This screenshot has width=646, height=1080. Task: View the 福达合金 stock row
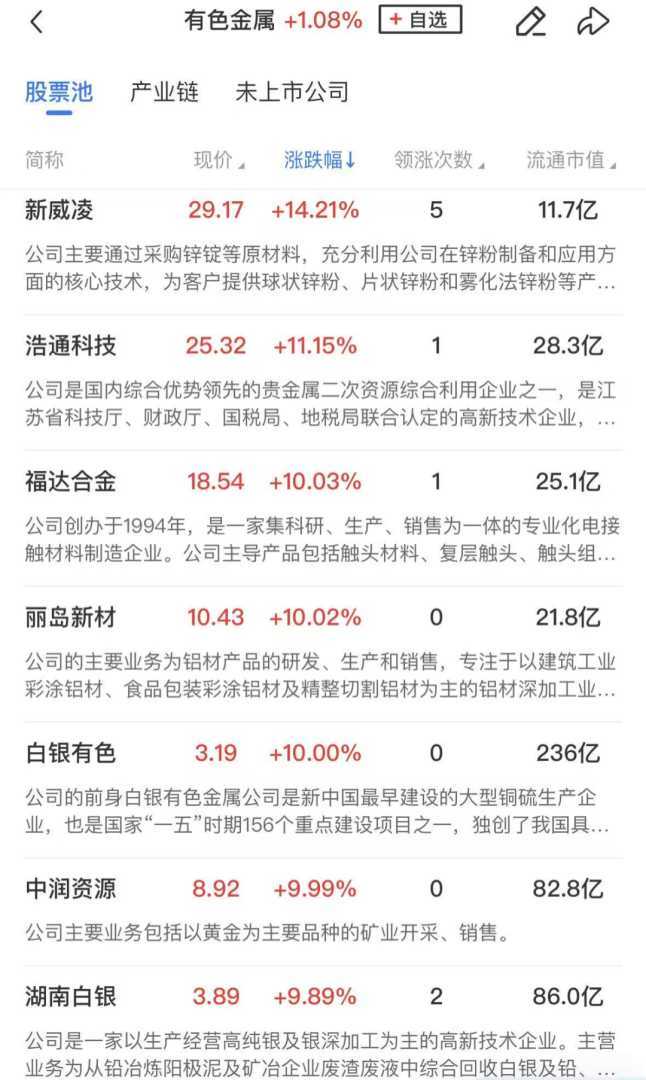tap(70, 481)
